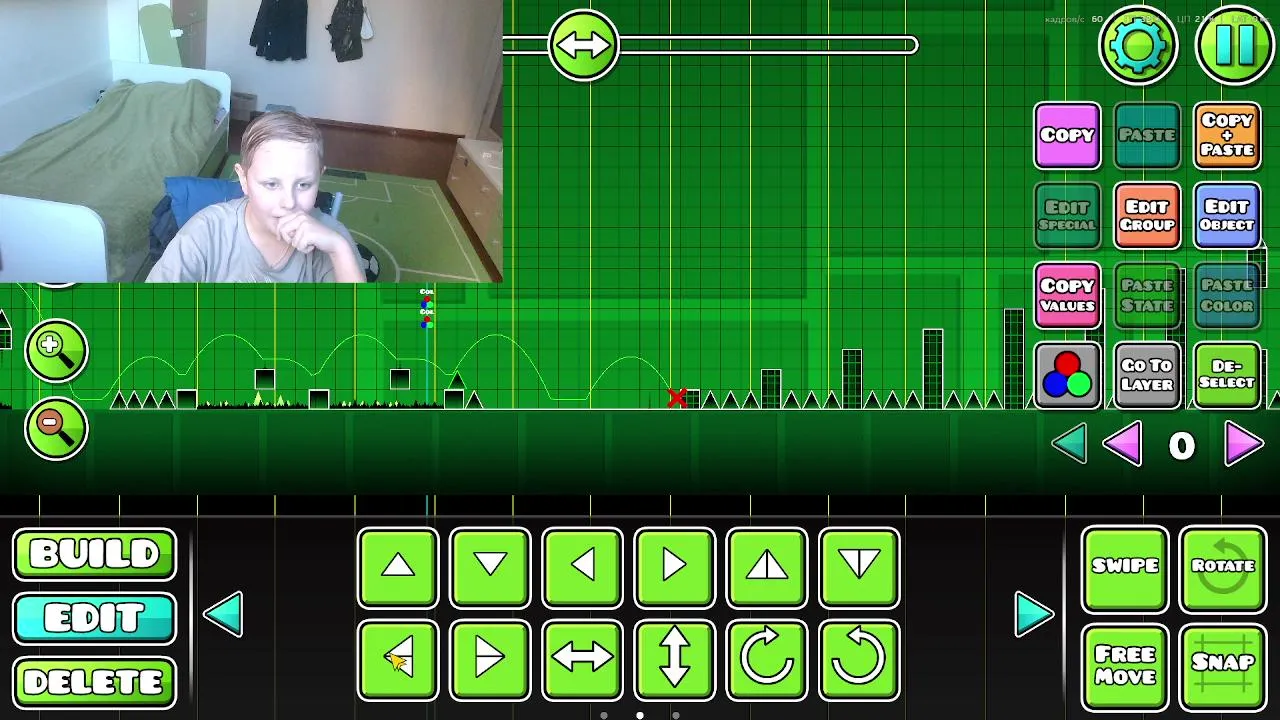Open the color channels button

[x=1067, y=375]
